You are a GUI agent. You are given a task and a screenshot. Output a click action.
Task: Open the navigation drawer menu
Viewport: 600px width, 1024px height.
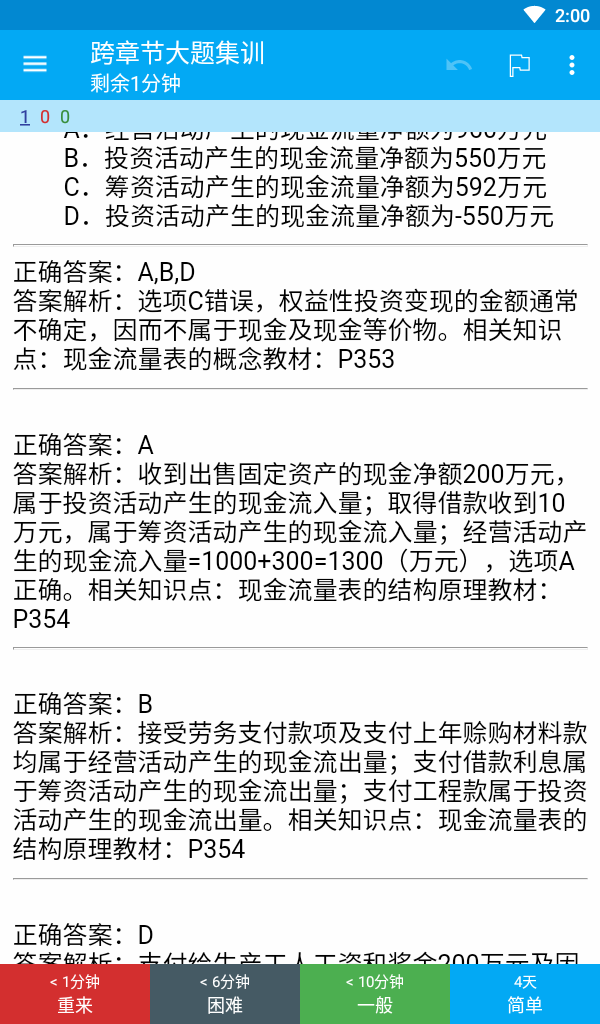pos(35,64)
